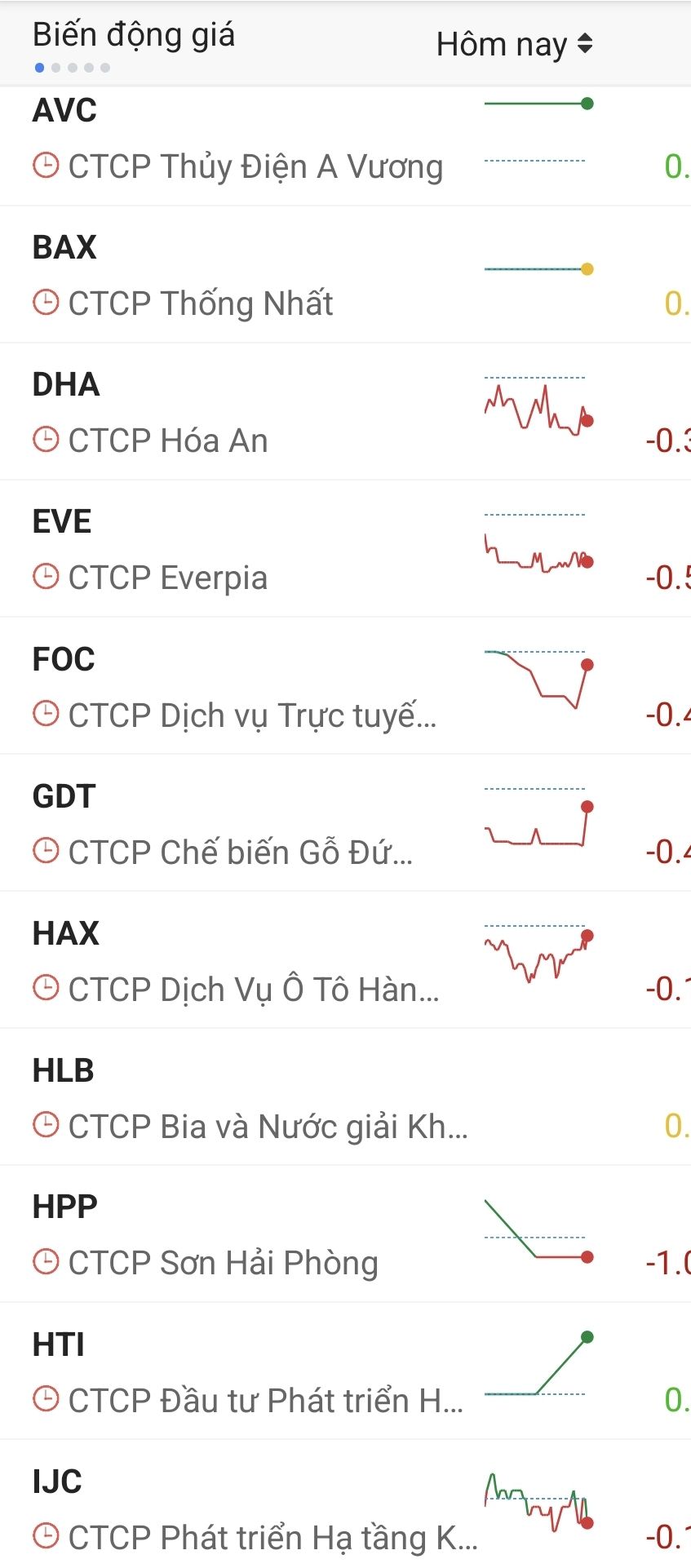Open the HLB stock row
The image size is (691, 1568).
[x=345, y=1097]
